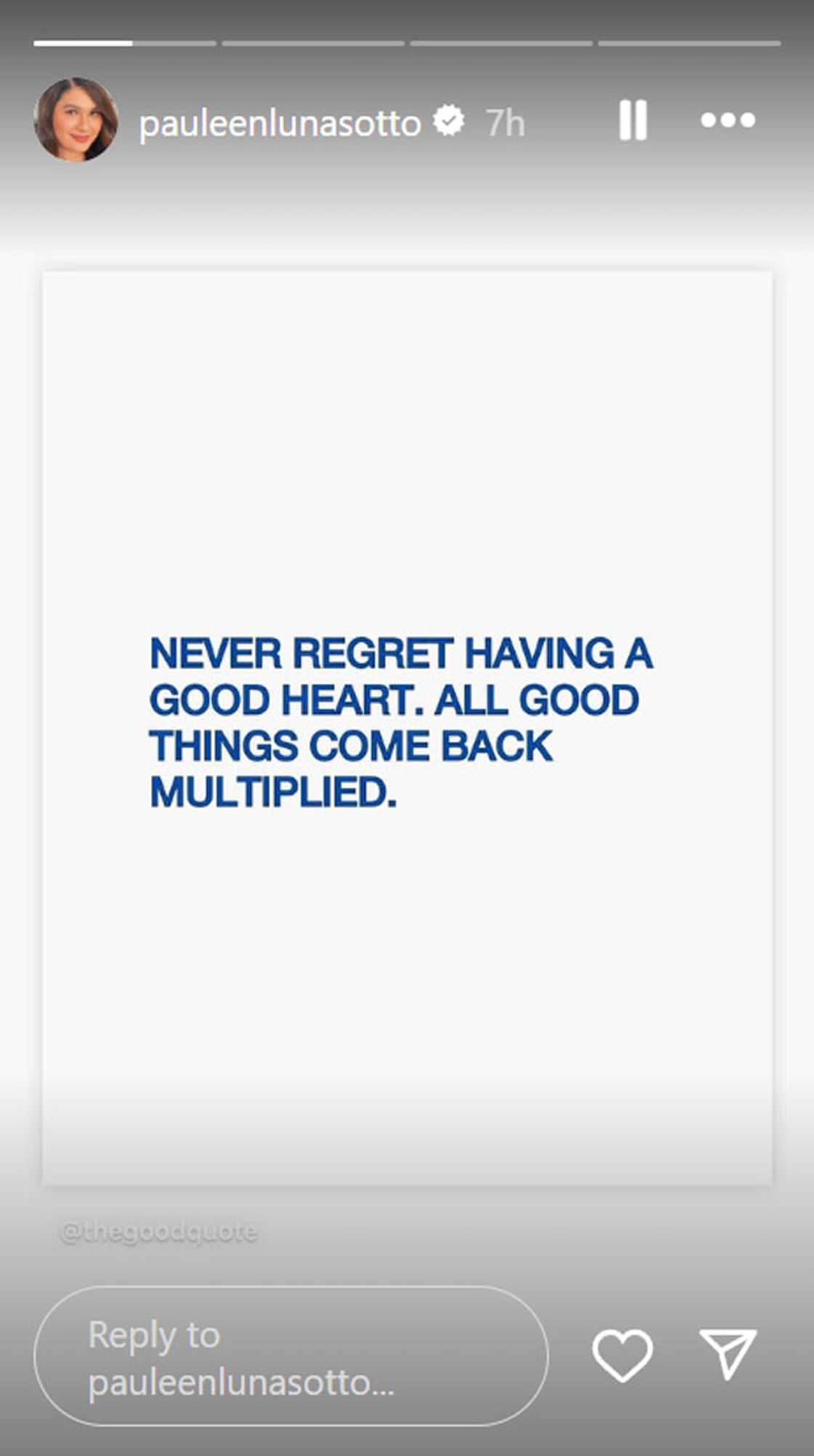Like this story with the heart
814x1456 pixels.
tap(622, 1355)
